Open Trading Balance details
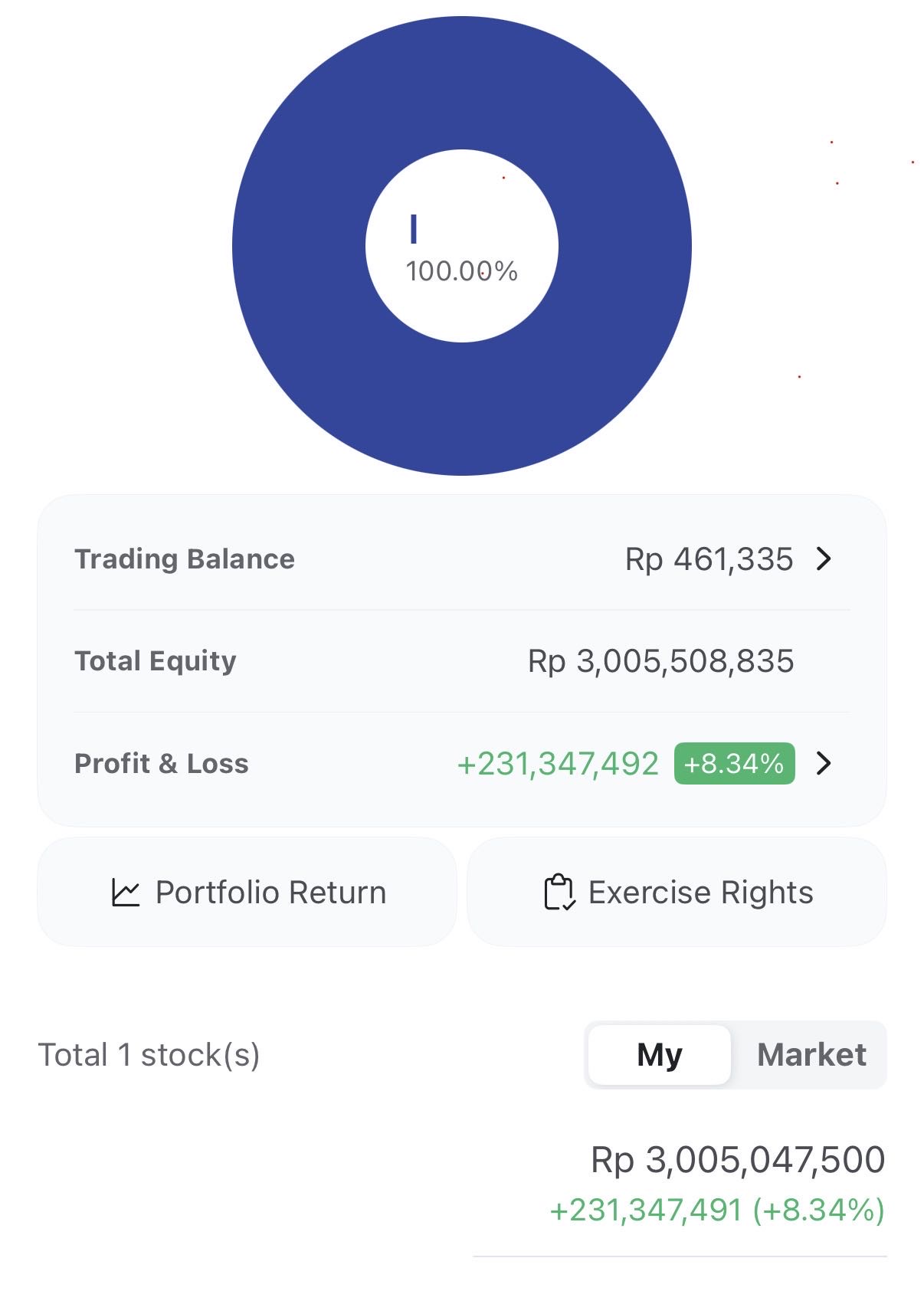924x1294 pixels. click(824, 559)
